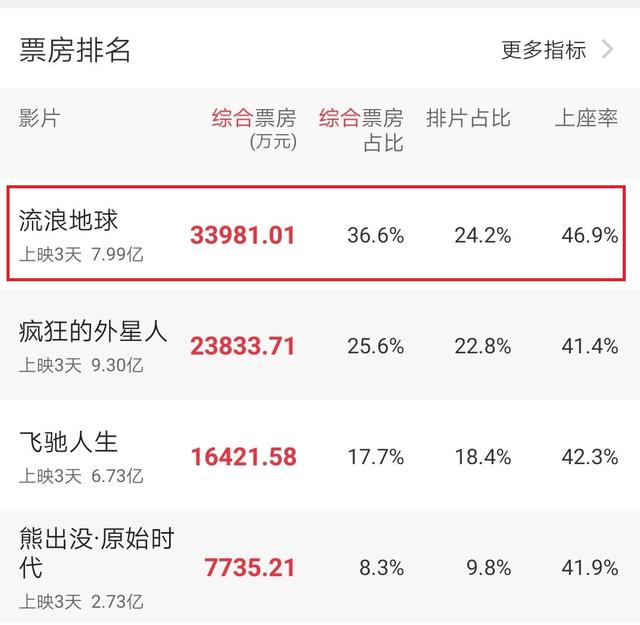Image resolution: width=640 pixels, height=625 pixels.
Task: Open the 熊出没·原始时代 row
Action: click(320, 567)
